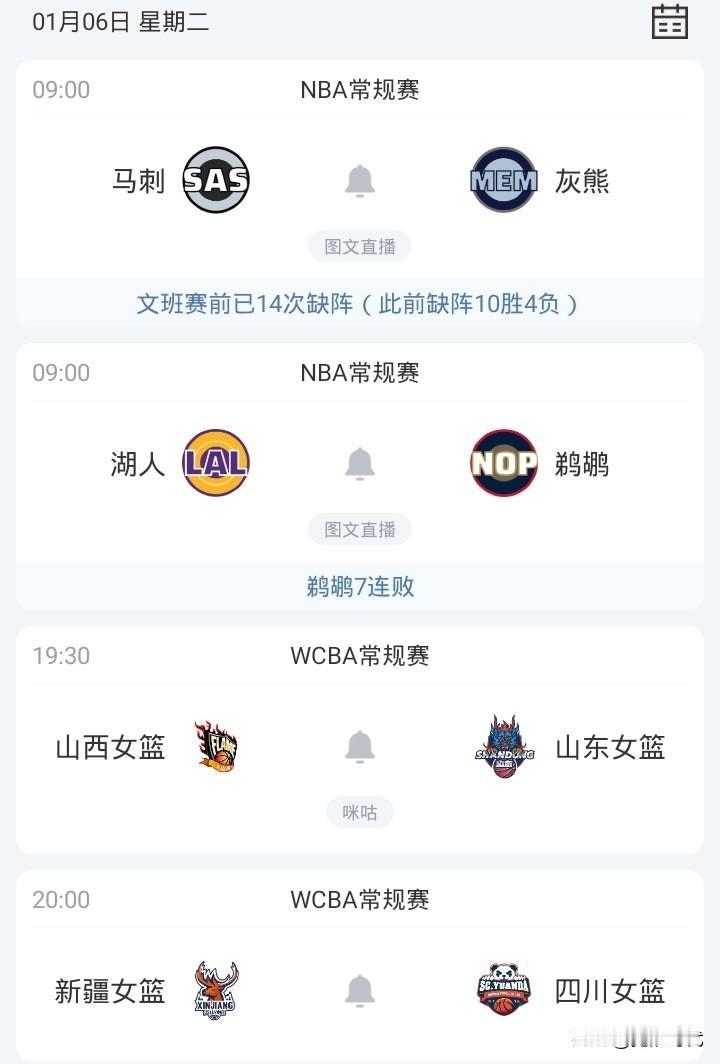Open 图文直播 for the Spurs game
The width and height of the screenshot is (720, 1064).
click(359, 246)
